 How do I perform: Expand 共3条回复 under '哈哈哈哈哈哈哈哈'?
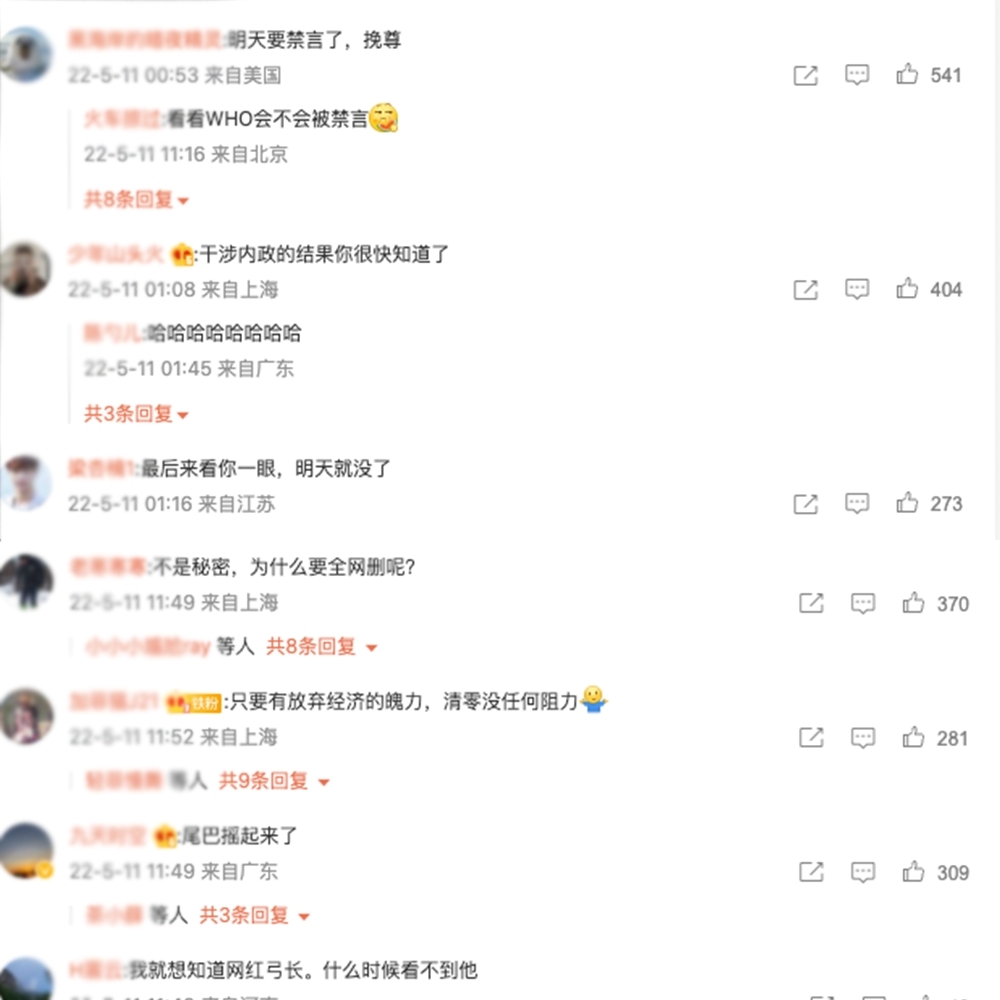click(136, 413)
